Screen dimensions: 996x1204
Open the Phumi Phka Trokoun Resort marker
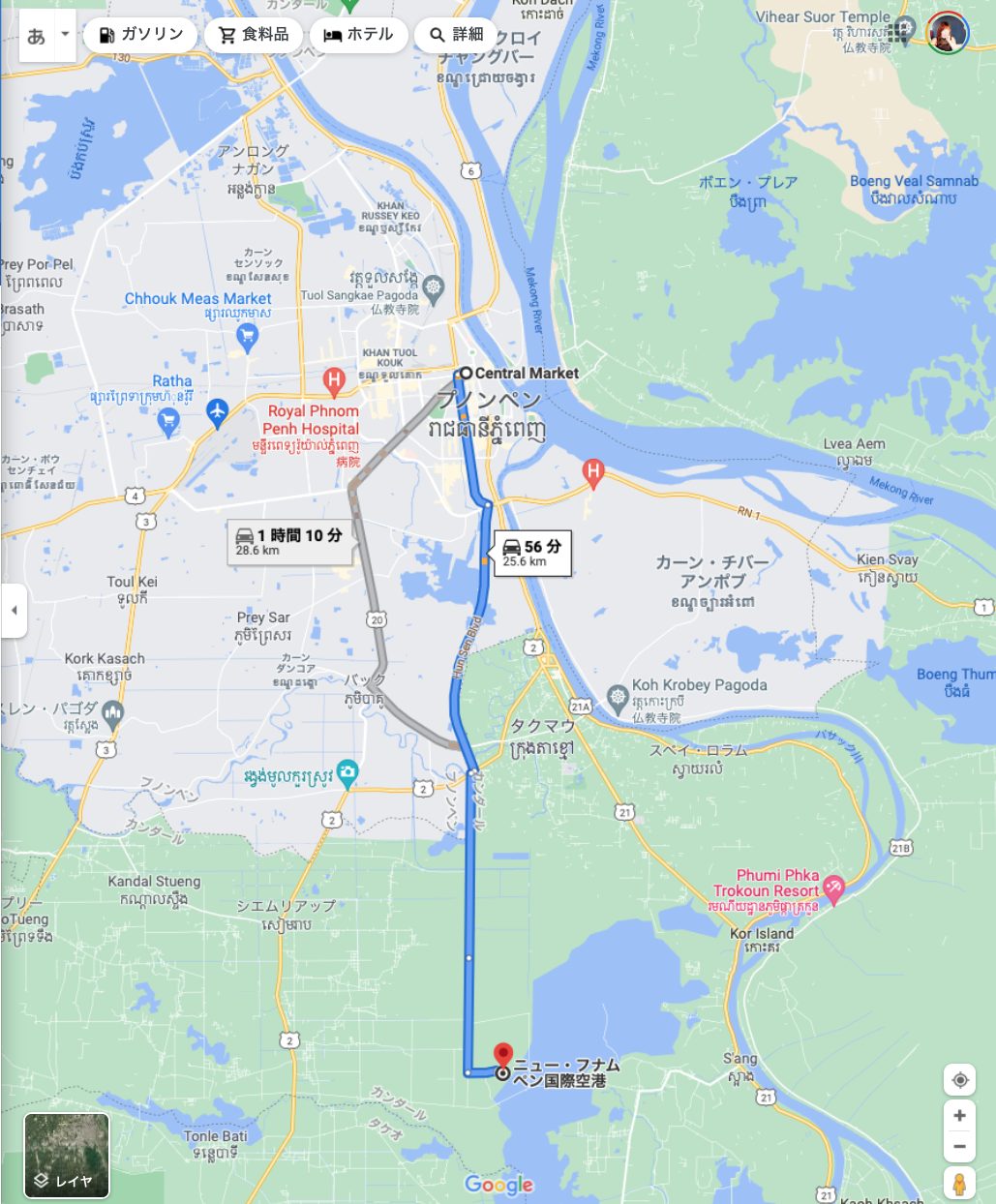tap(834, 887)
